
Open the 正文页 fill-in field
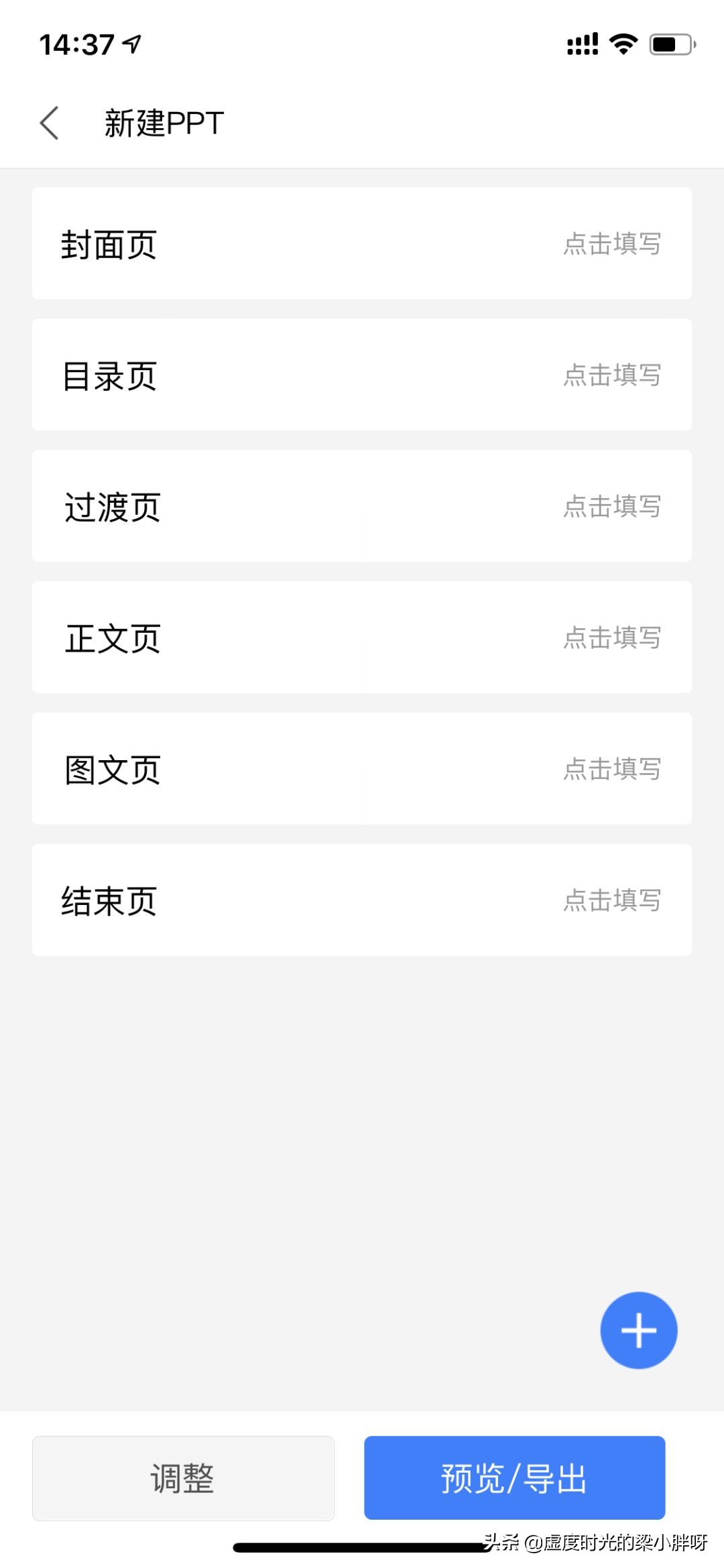point(611,639)
